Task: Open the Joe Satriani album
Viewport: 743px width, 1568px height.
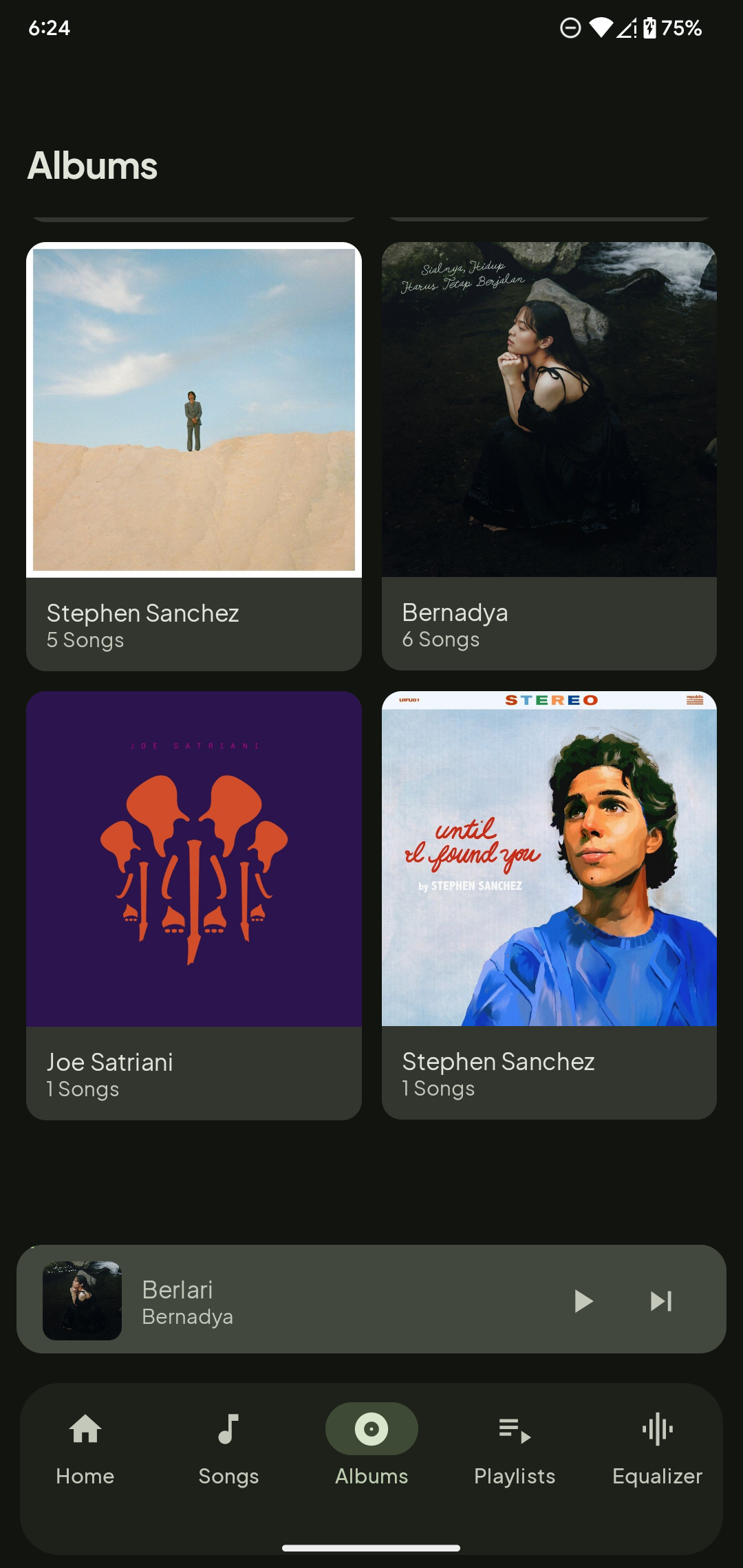Action: click(194, 904)
